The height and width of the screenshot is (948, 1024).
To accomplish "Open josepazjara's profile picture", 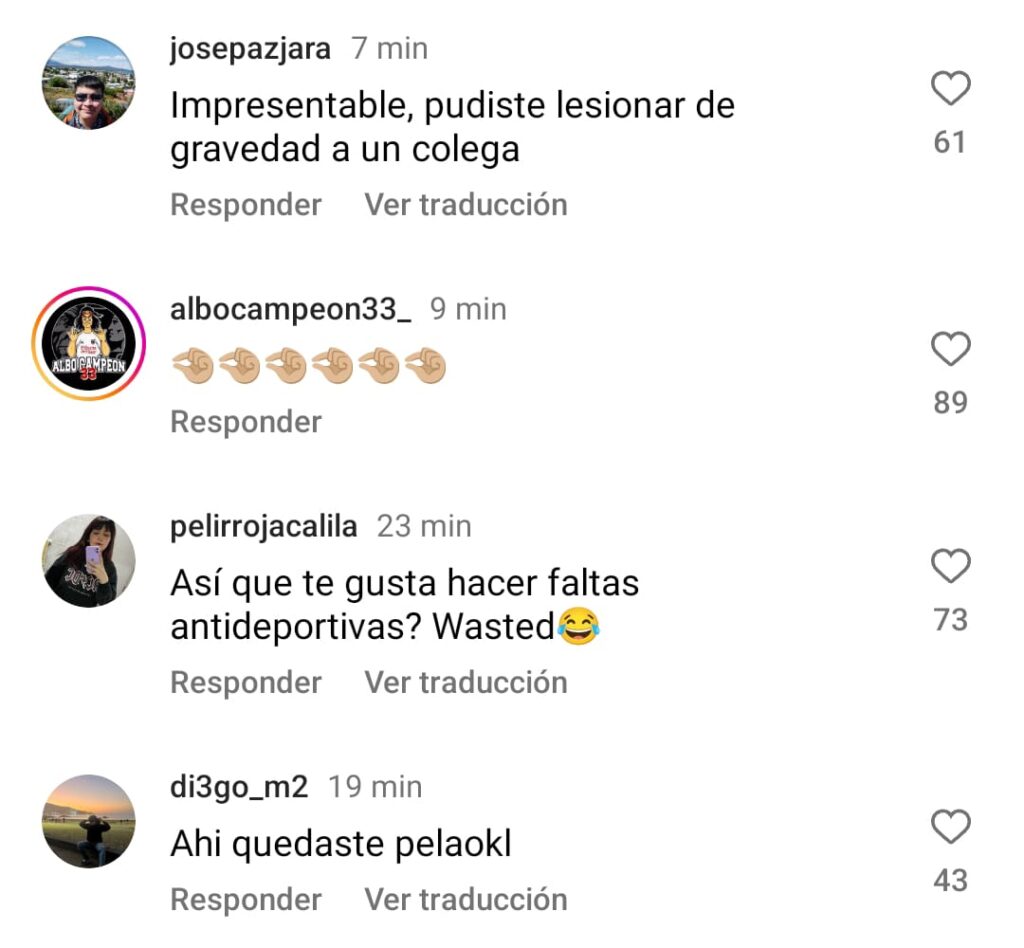I will coord(88,83).
